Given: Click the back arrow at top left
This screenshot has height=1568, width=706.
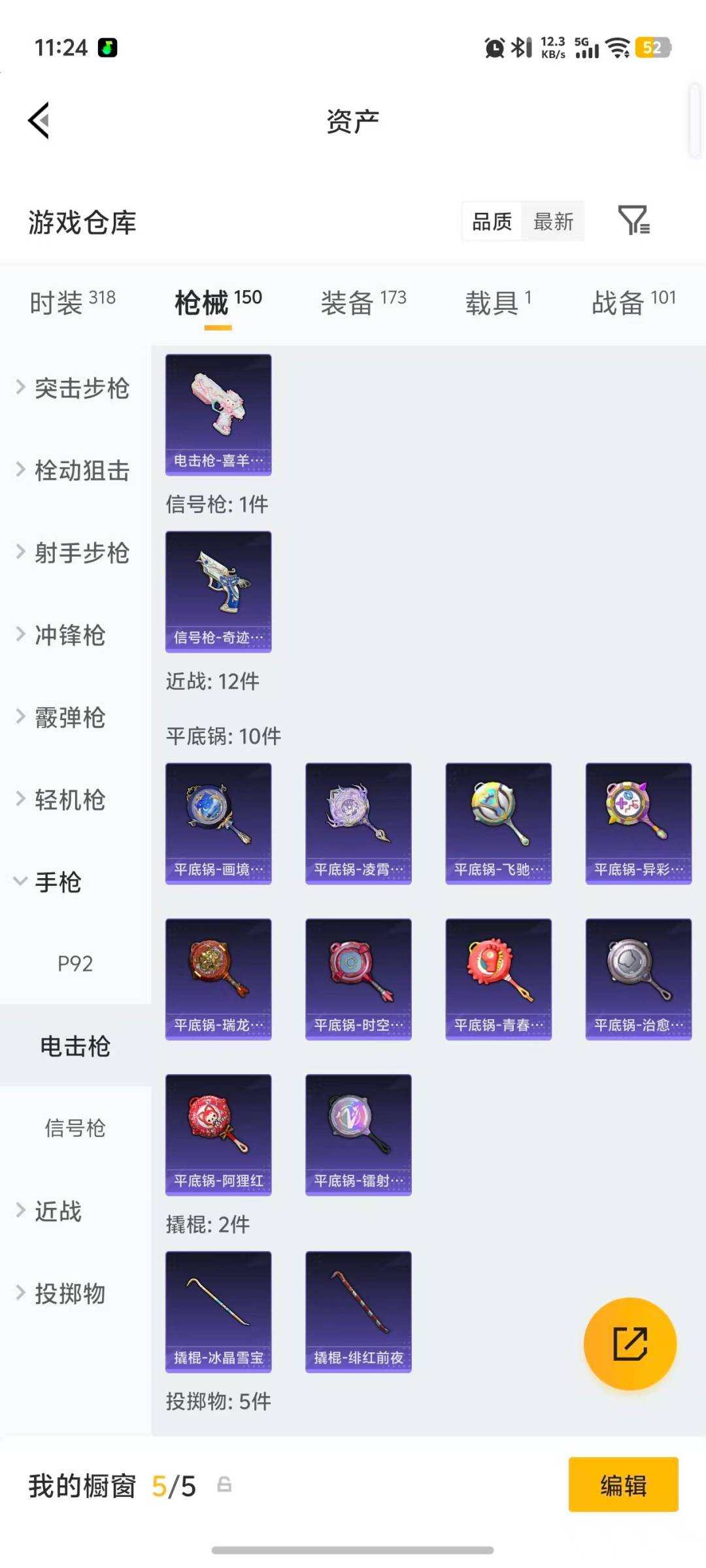Looking at the screenshot, I should coord(39,120).
